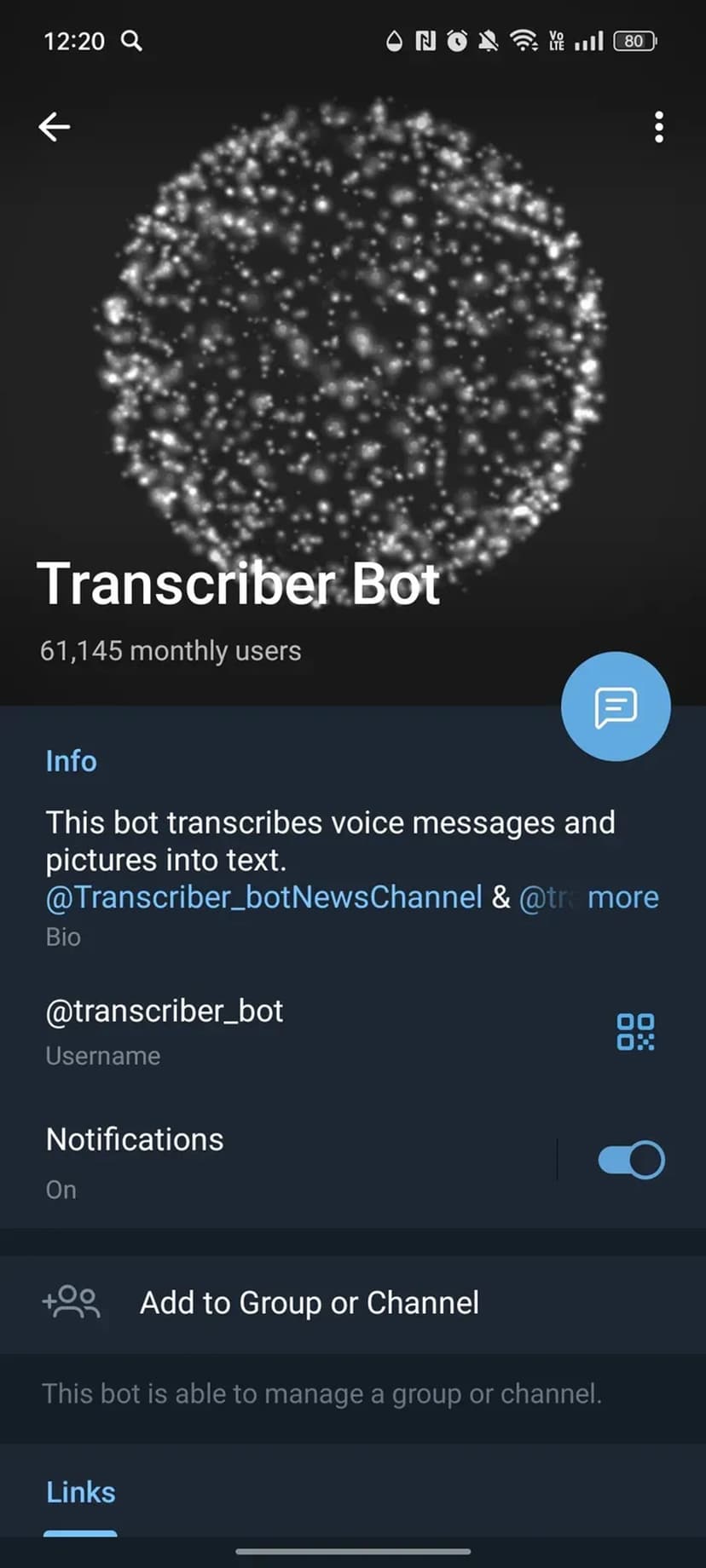706x1568 pixels.
Task: Tap the @transcriber_bot username row
Action: 256,1029
